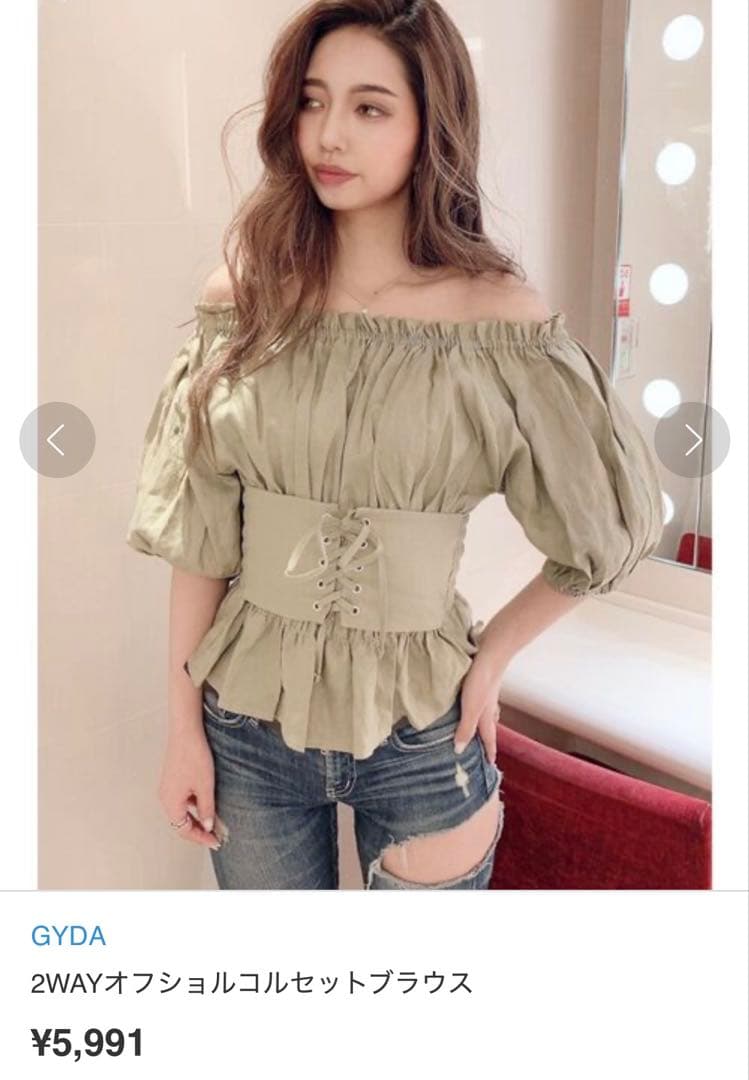Viewport: 749px width, 1080px height.
Task: Show the previous product photo
Action: 57,440
